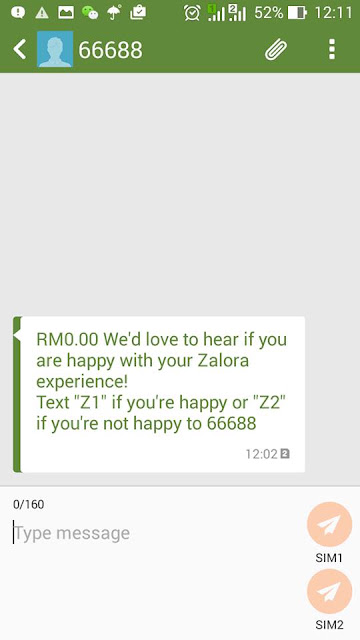Tap the Zalora message bubble

point(159,394)
